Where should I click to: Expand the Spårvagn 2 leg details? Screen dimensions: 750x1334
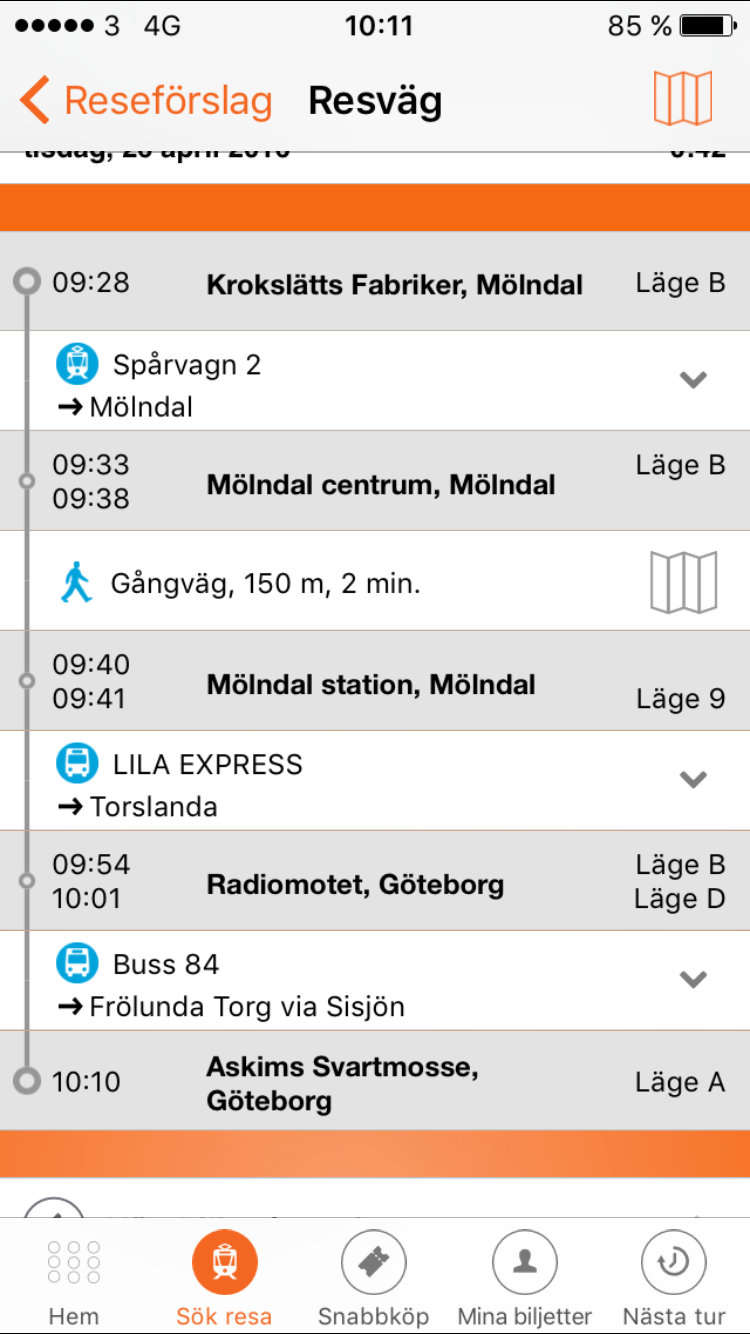[693, 380]
